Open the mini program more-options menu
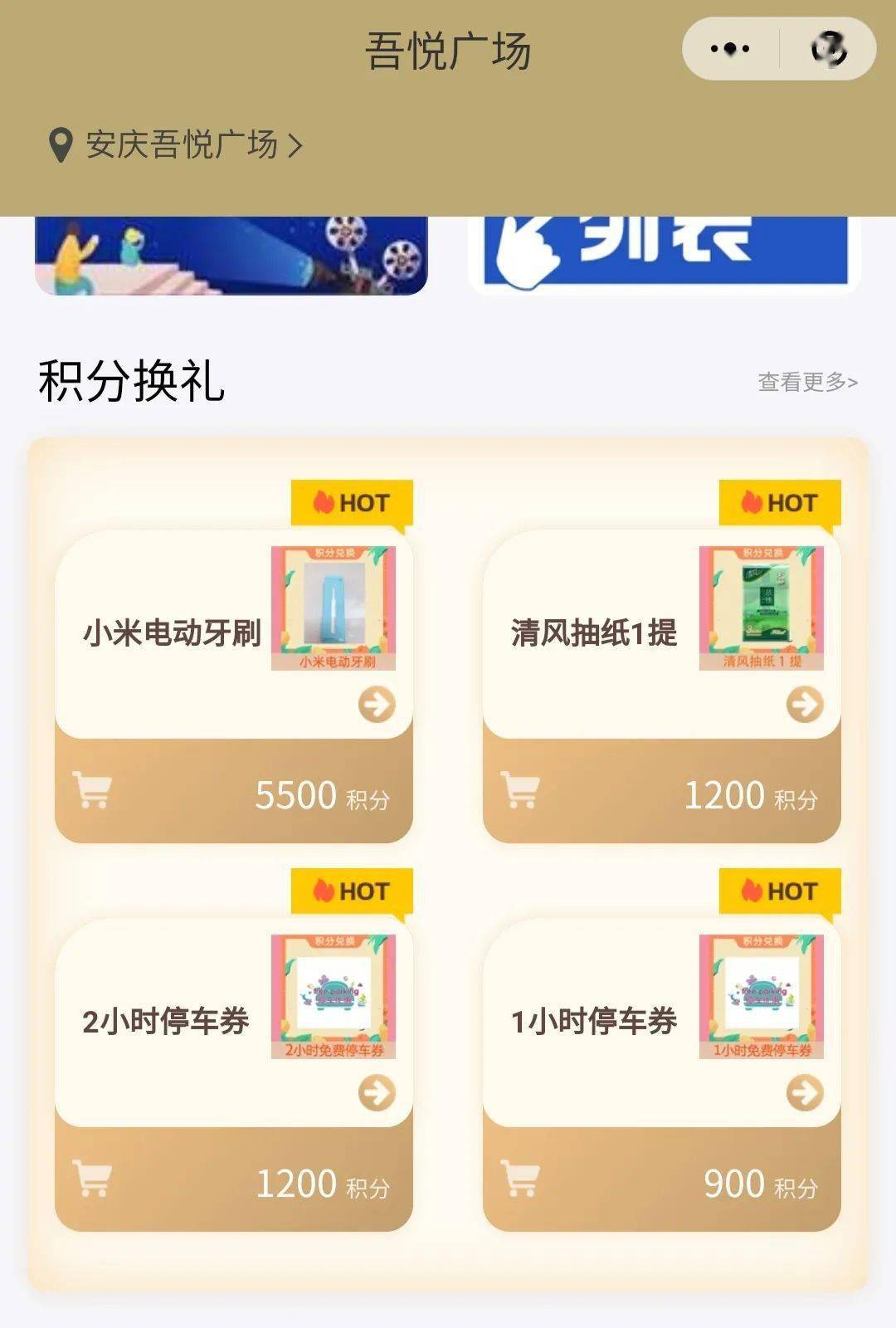 pyautogui.click(x=730, y=50)
